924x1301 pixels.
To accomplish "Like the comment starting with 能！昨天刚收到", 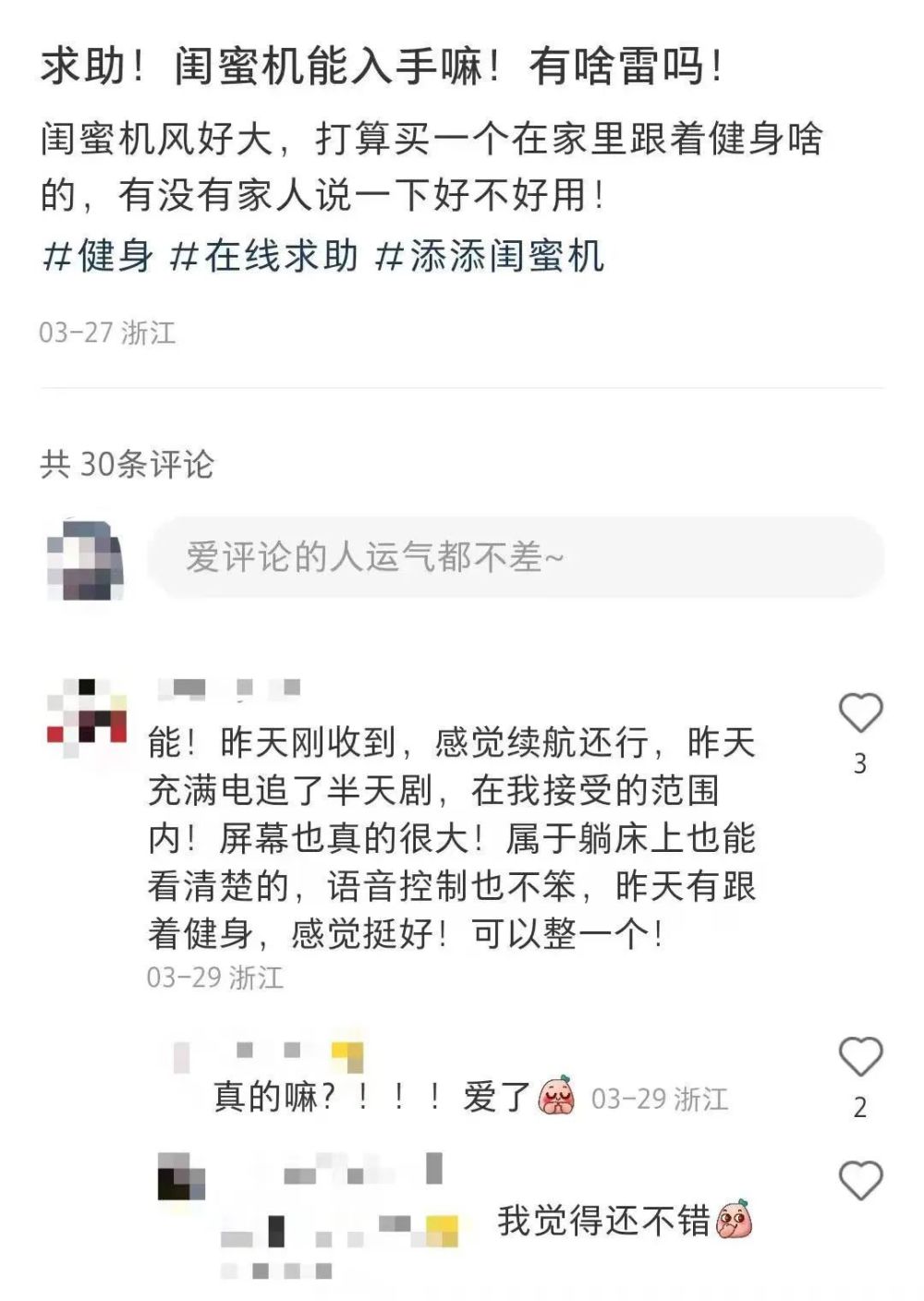I will [859, 713].
